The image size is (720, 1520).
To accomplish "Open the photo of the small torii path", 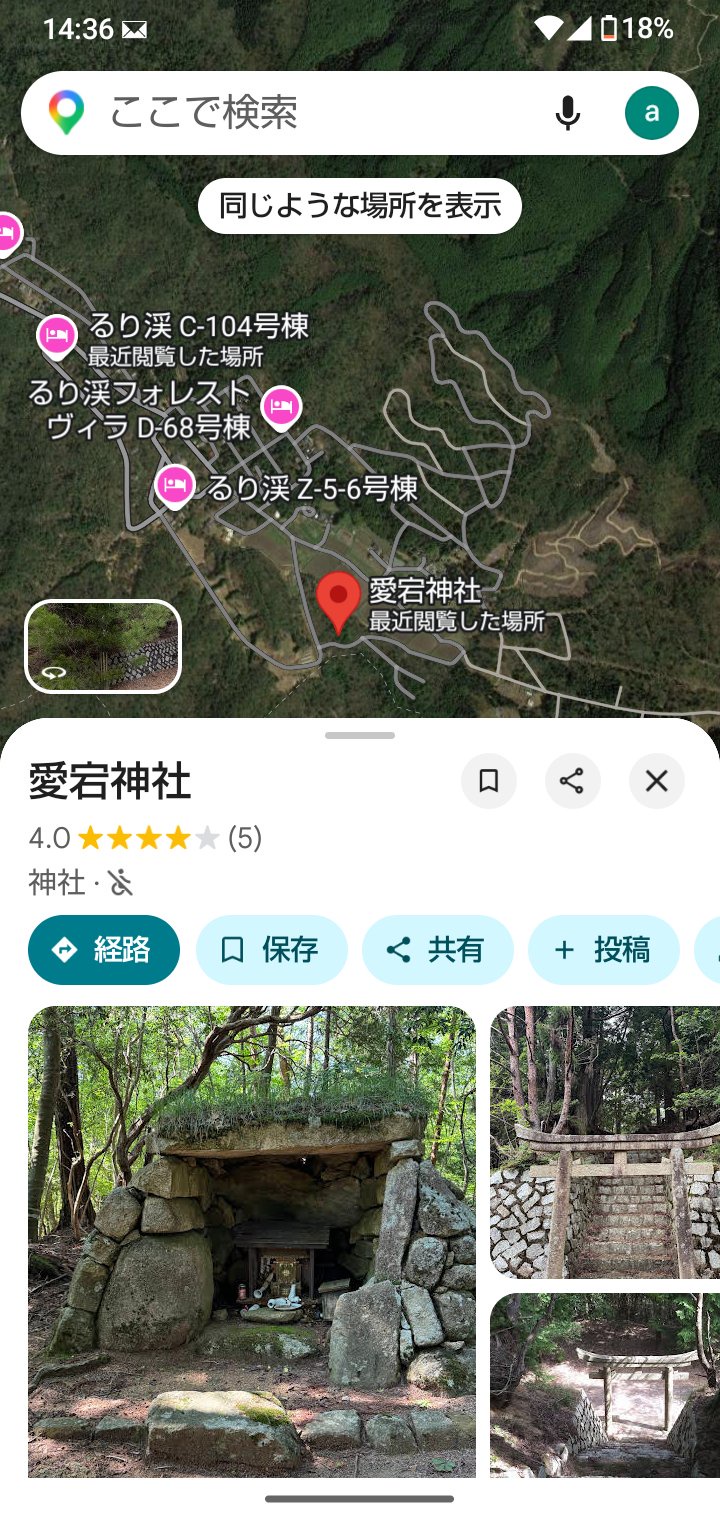I will click(604, 1385).
